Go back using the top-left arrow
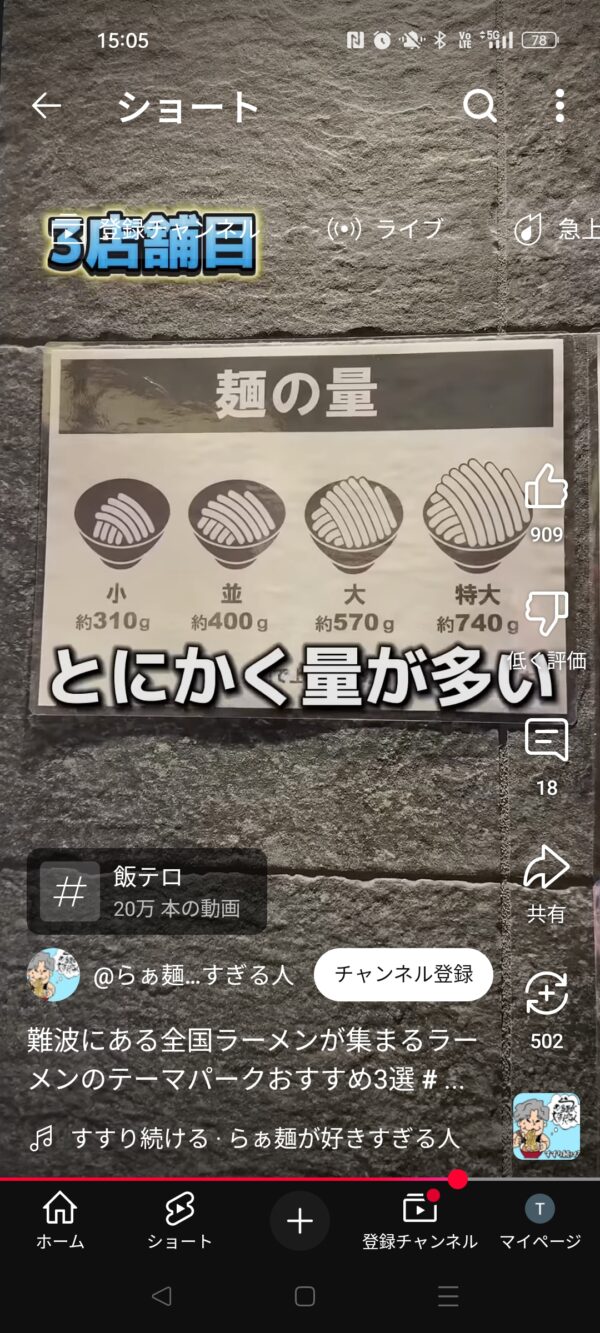 tap(46, 106)
